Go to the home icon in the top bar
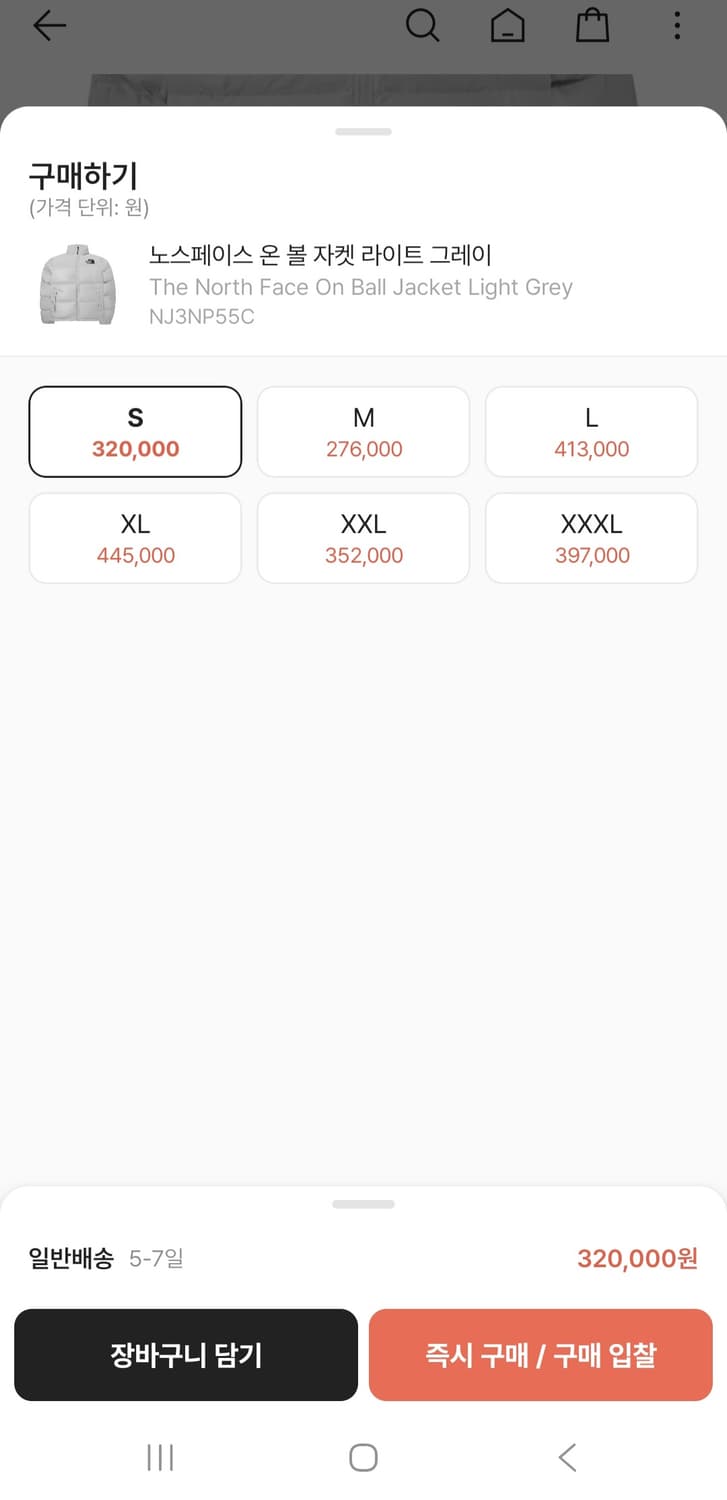This screenshot has width=727, height=1500. tap(508, 26)
